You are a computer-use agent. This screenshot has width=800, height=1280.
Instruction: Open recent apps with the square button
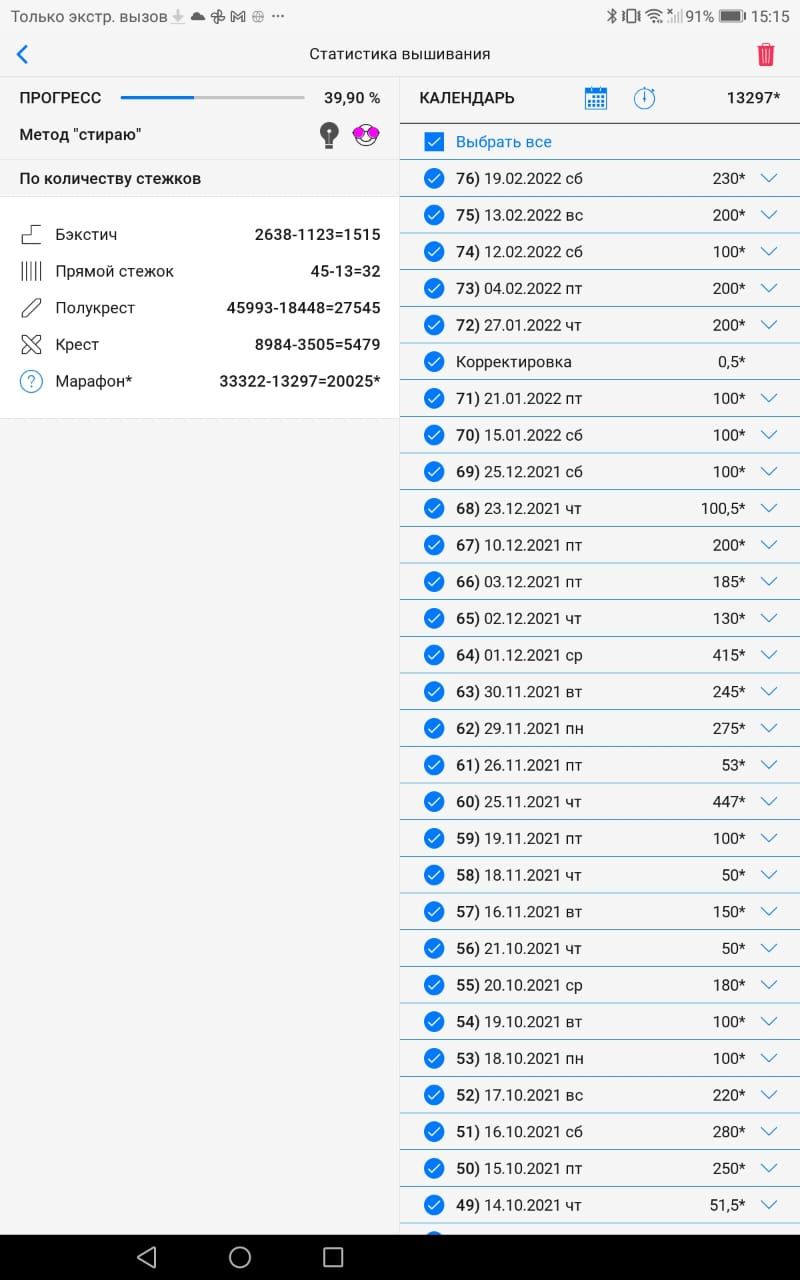coord(333,1257)
